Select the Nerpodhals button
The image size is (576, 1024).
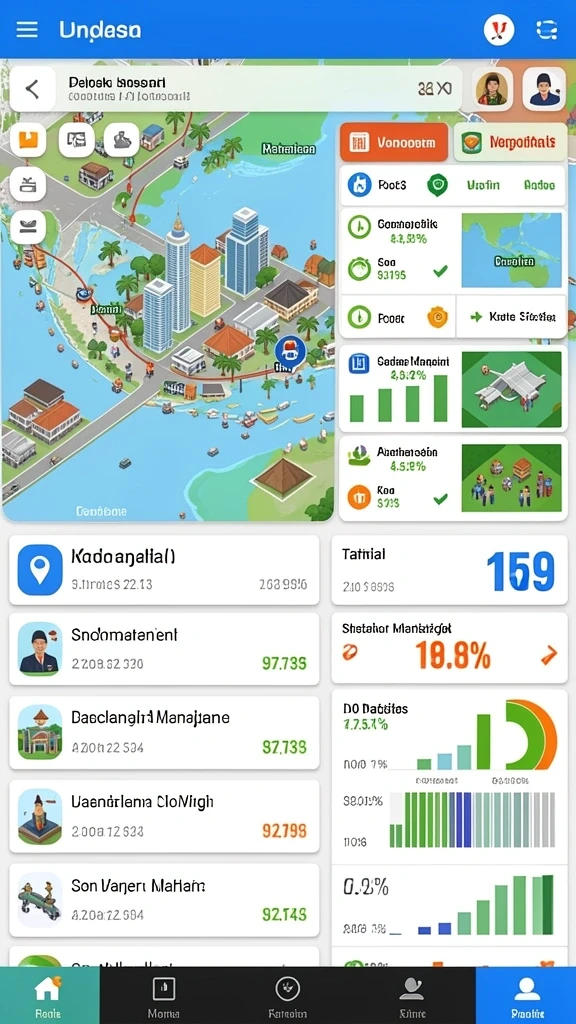tap(509, 142)
